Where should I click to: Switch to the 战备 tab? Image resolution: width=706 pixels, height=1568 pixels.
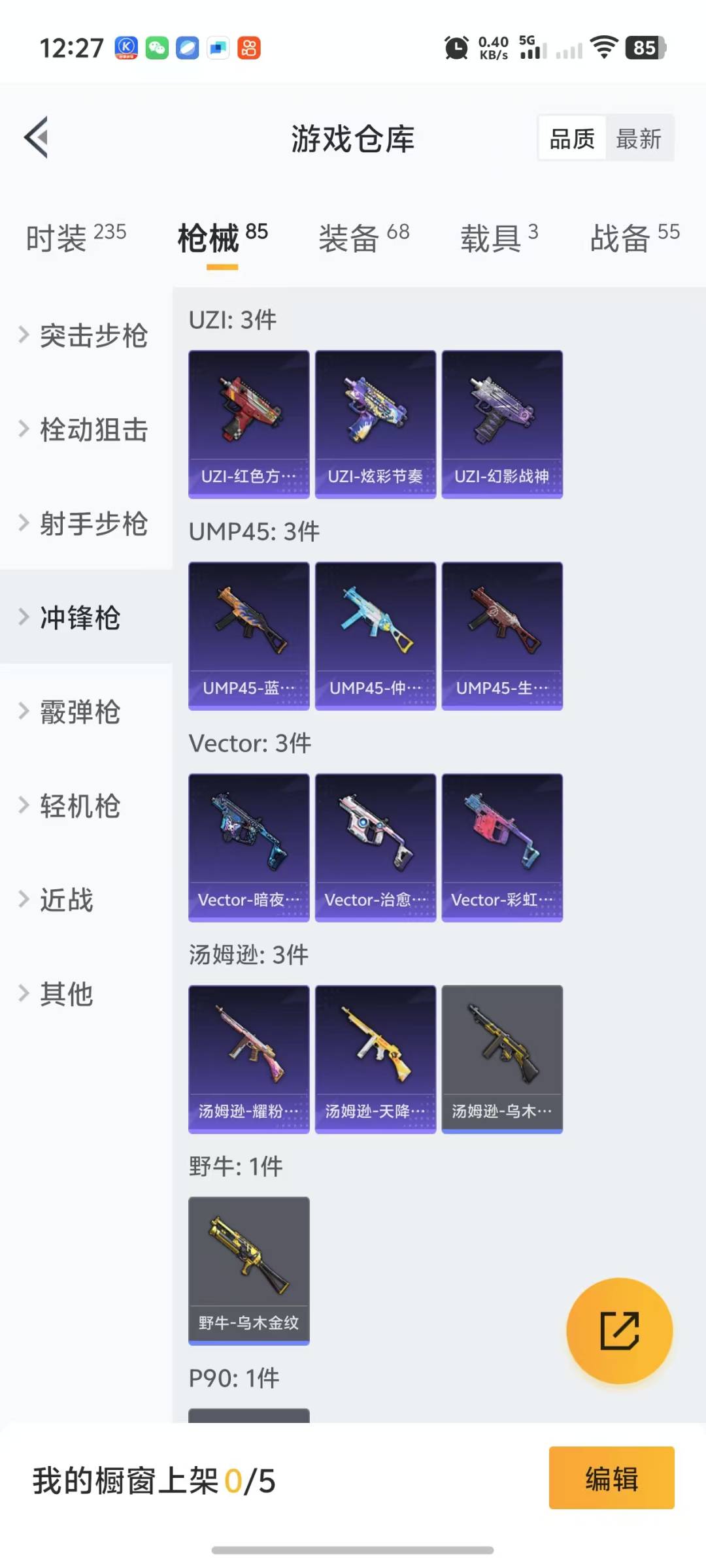pyautogui.click(x=635, y=238)
